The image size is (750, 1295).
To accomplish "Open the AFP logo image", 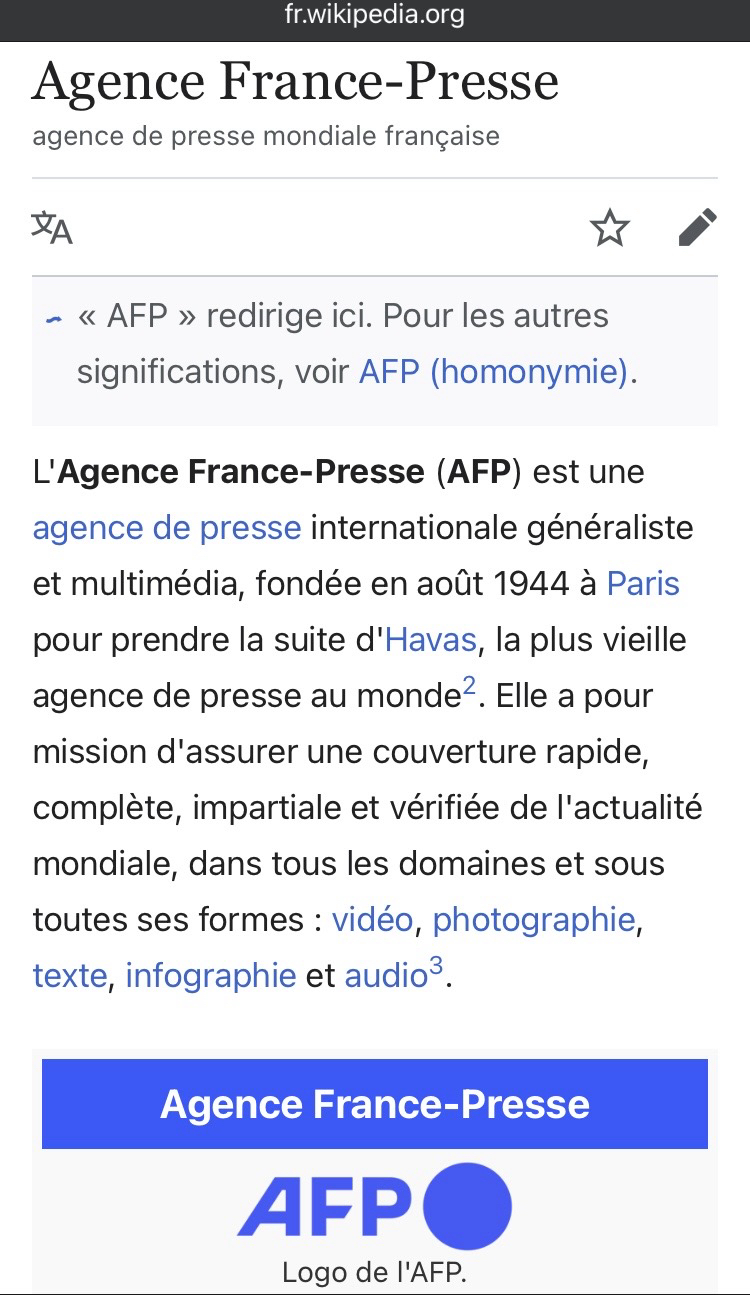I will (374, 1205).
